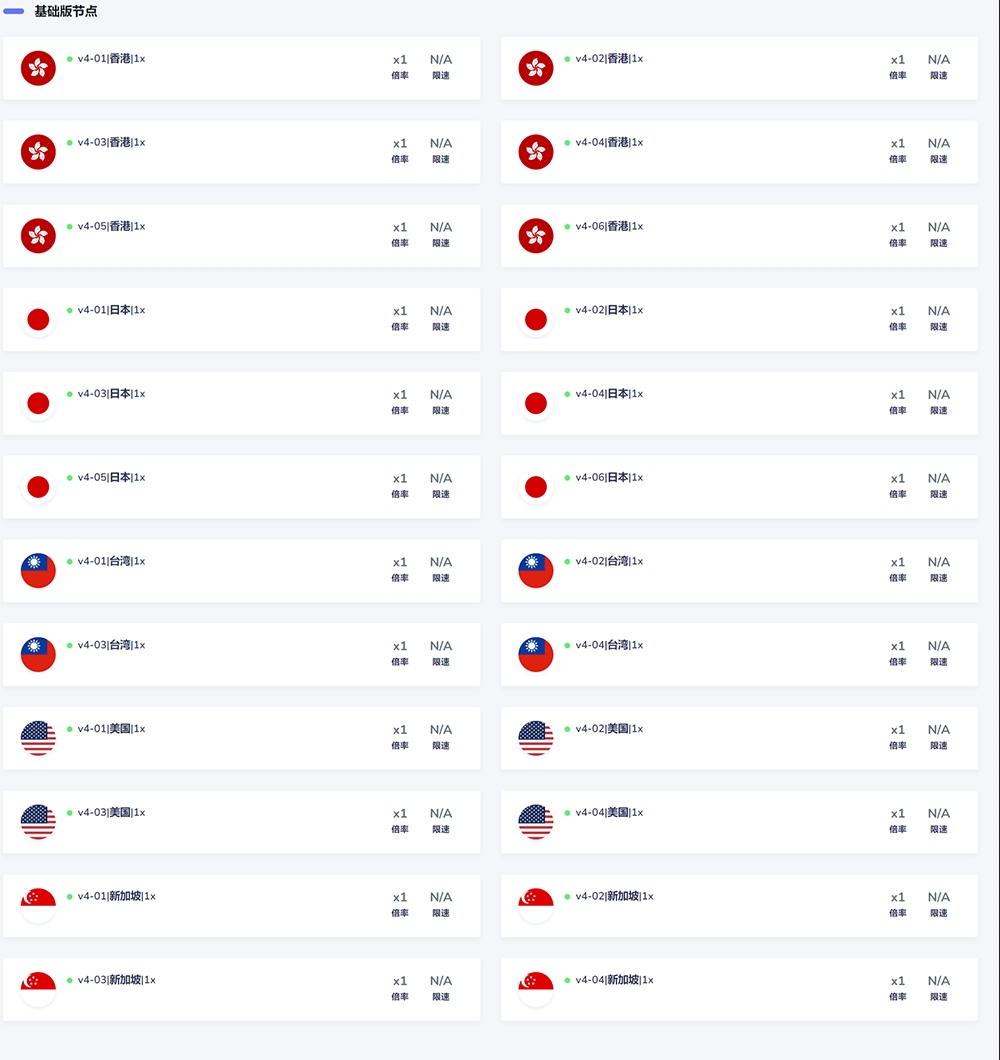Select the v4-01 Taiwan node
Image resolution: width=1000 pixels, height=1060 pixels.
[x=241, y=571]
